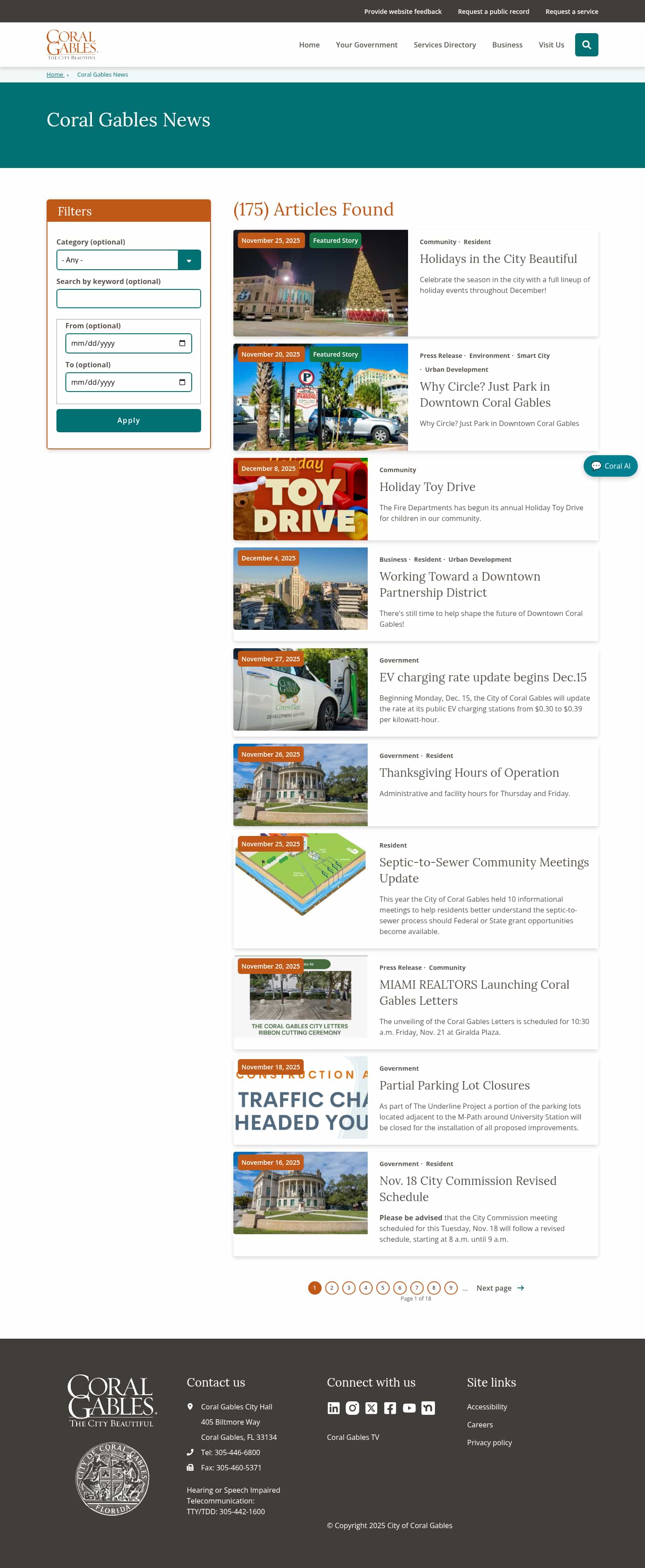Open the Instagram icon under Connect with us

(x=353, y=1408)
